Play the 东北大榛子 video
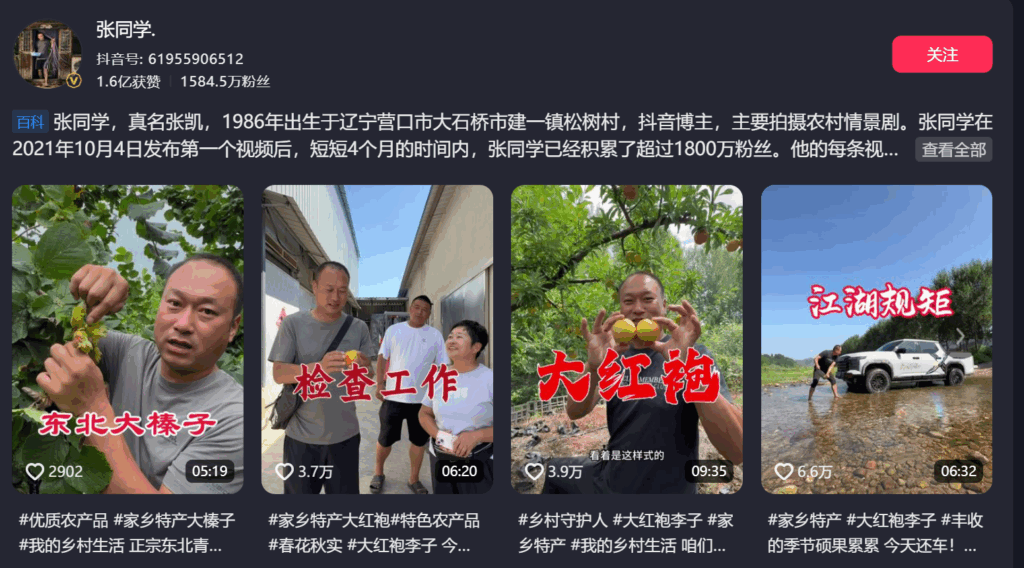This screenshot has width=1024, height=568. click(x=127, y=338)
